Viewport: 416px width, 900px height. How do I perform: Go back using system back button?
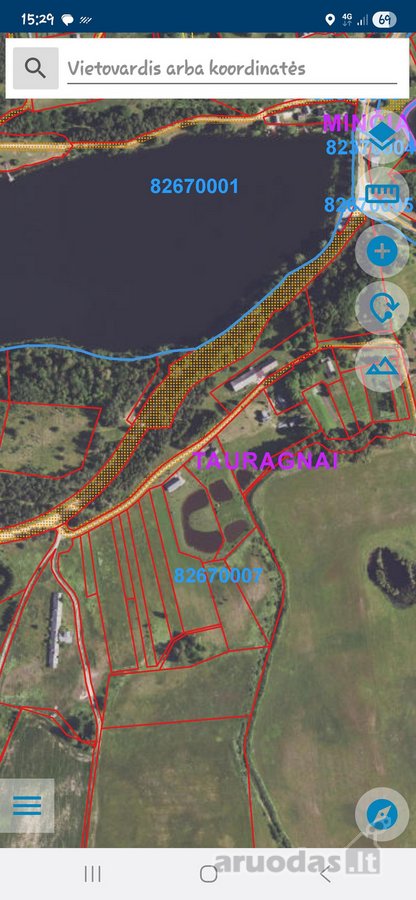(325, 874)
